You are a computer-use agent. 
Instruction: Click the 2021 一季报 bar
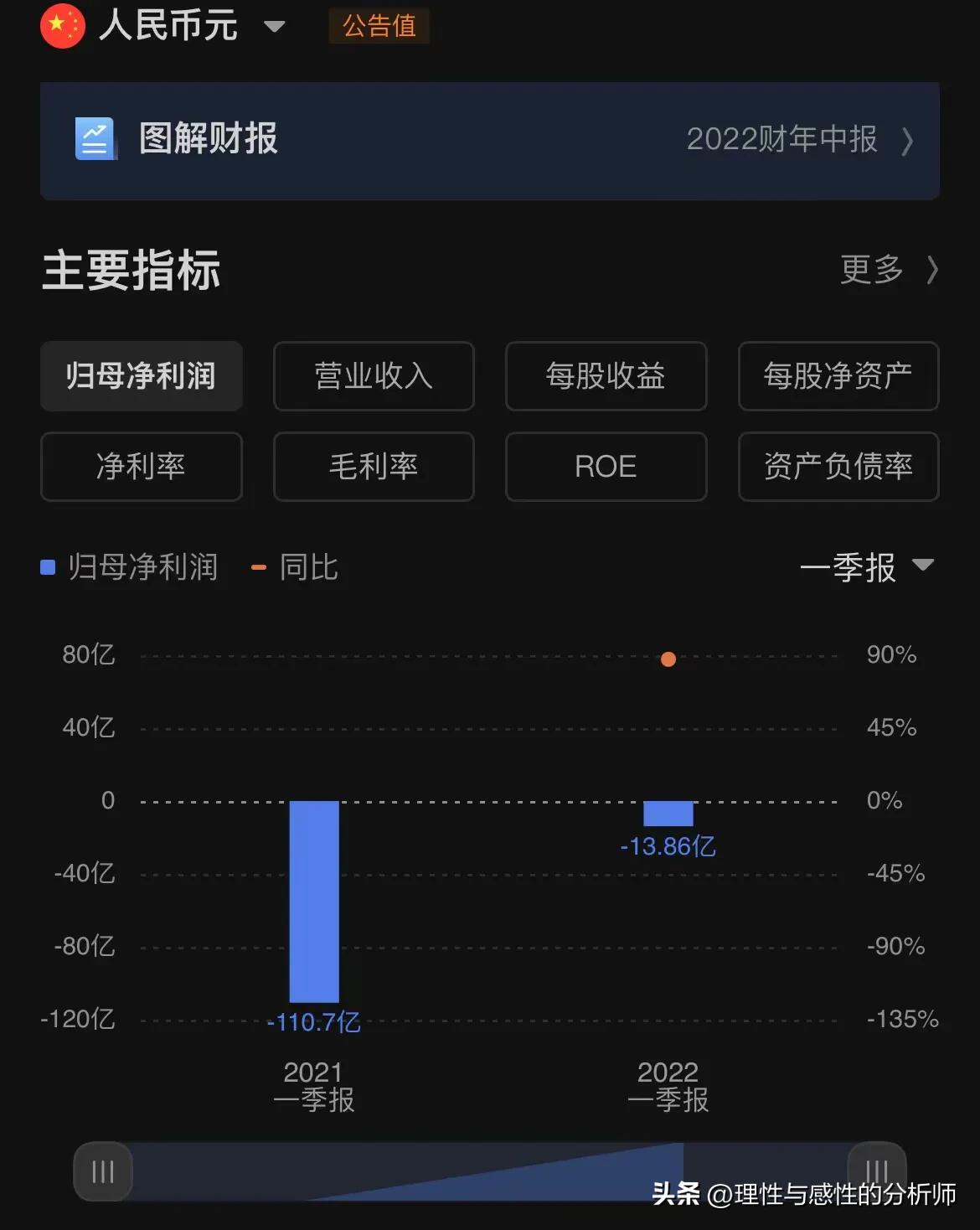point(314,901)
